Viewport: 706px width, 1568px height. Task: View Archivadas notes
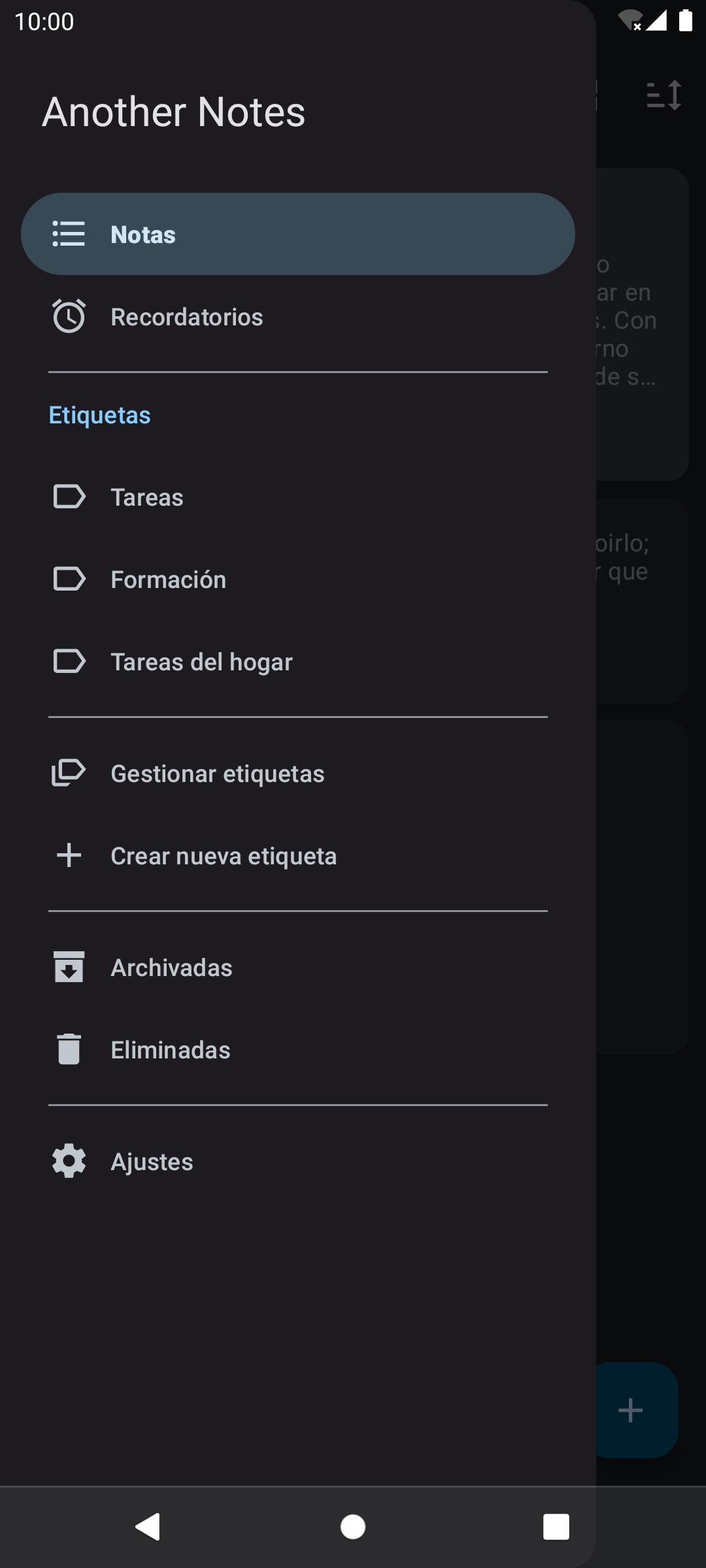point(298,968)
